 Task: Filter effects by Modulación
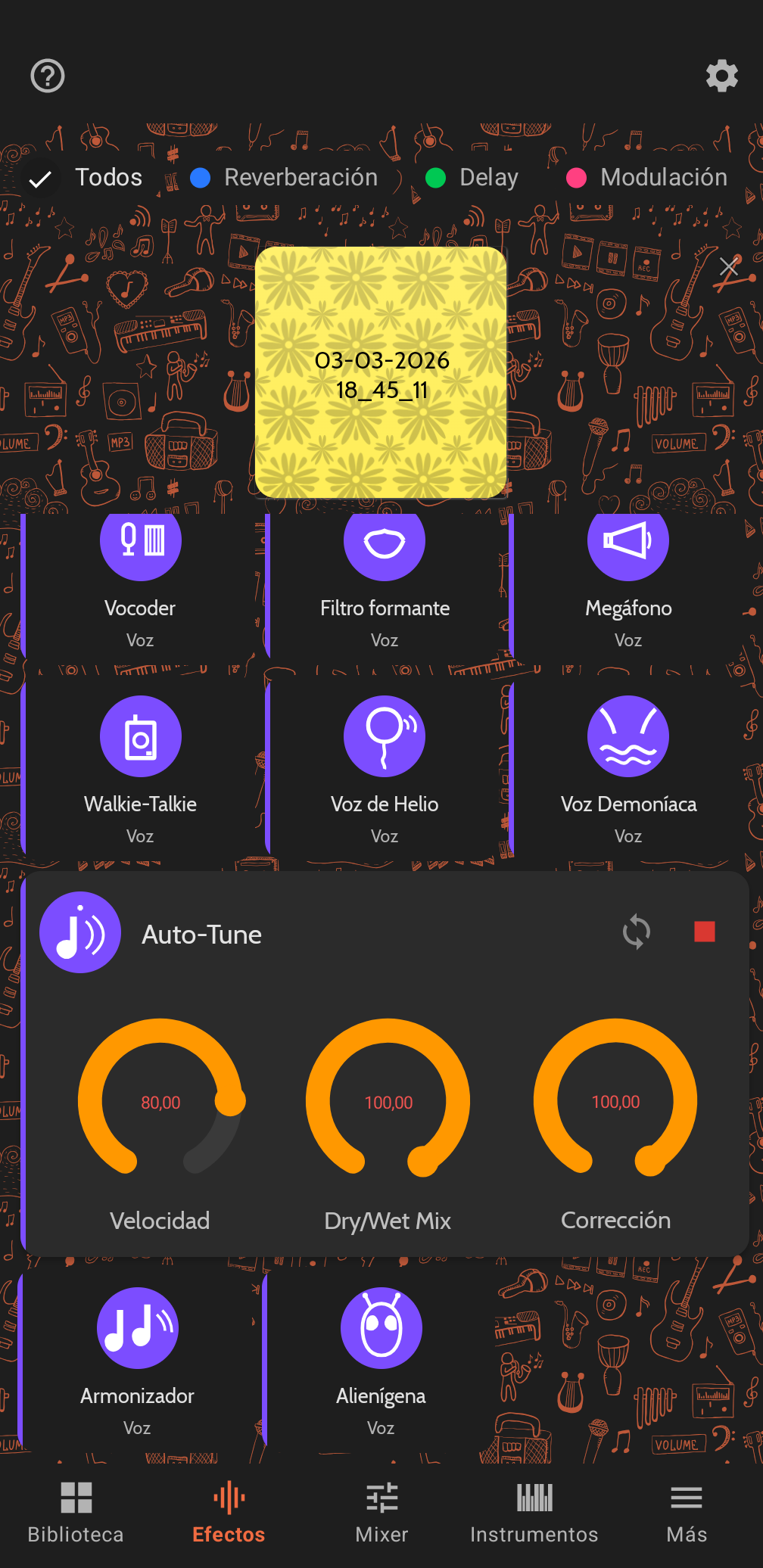(647, 178)
